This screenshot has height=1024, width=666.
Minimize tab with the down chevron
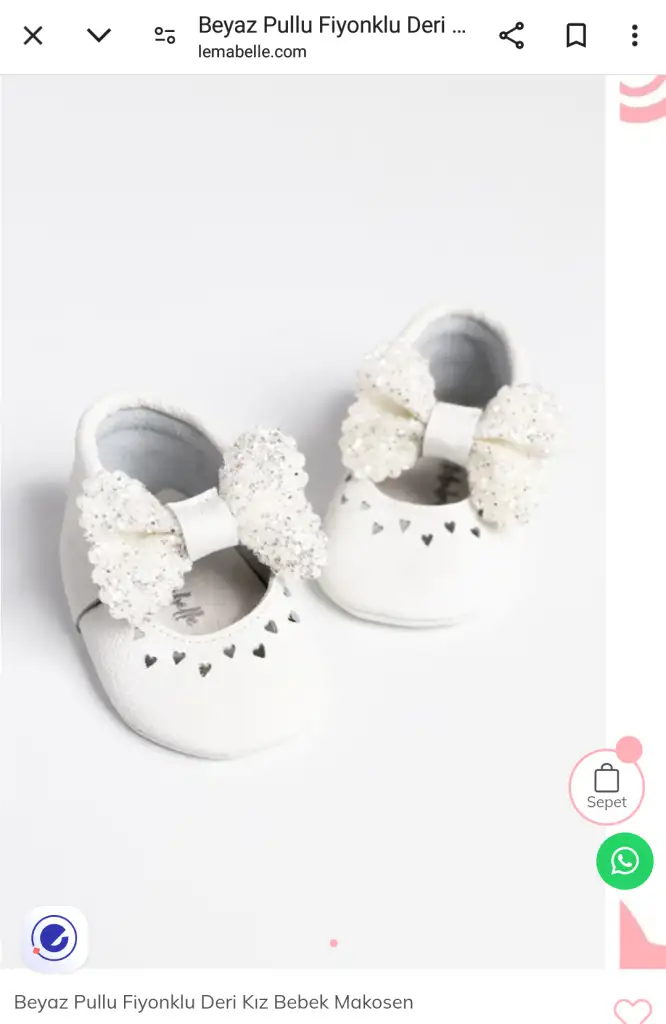(x=98, y=36)
